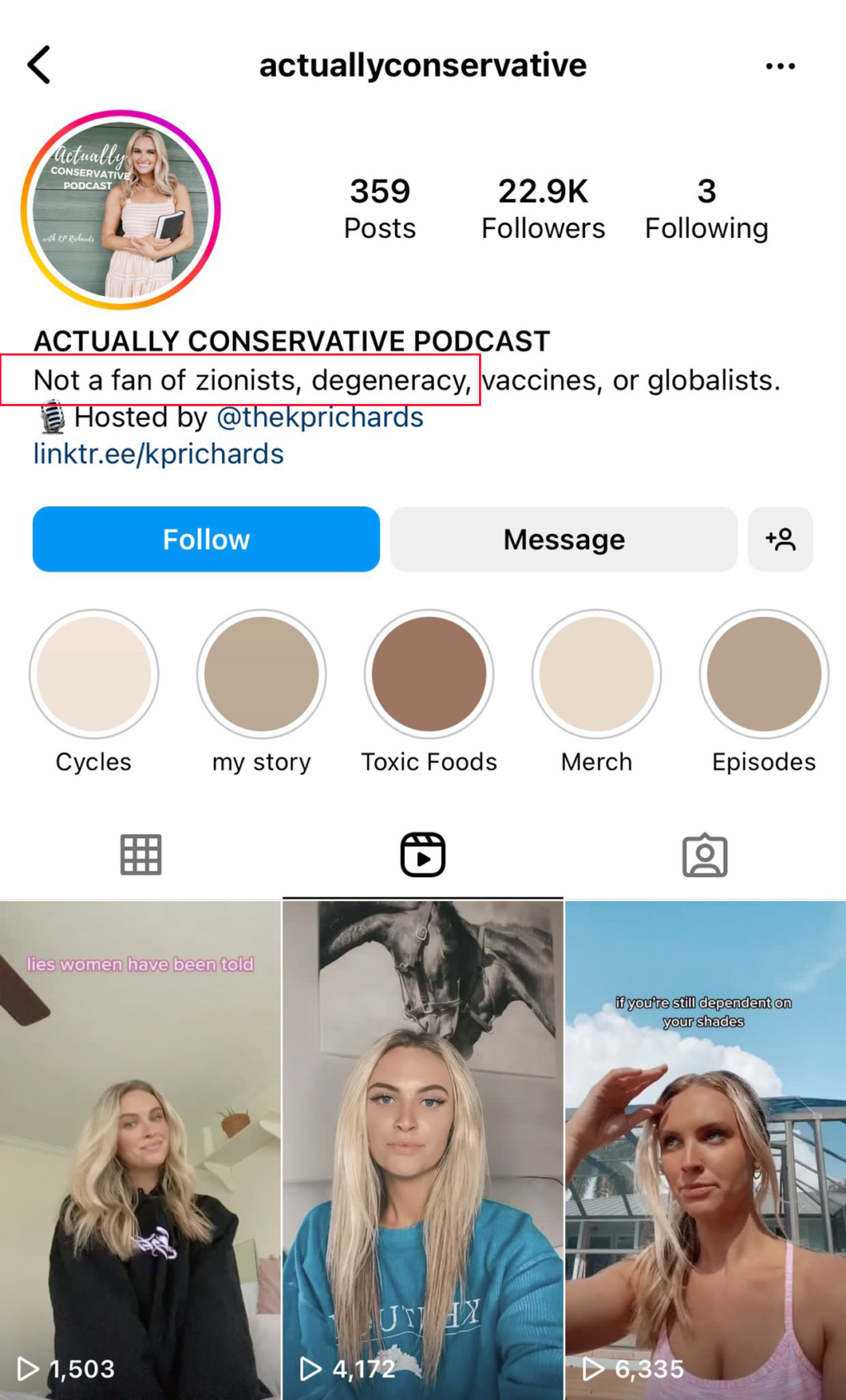Message this account
846x1400 pixels.
pos(563,539)
